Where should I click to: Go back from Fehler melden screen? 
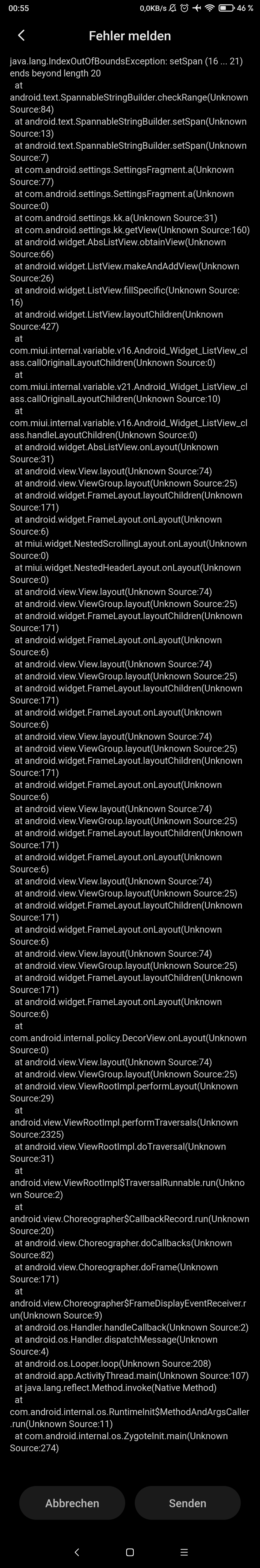pos(21,35)
